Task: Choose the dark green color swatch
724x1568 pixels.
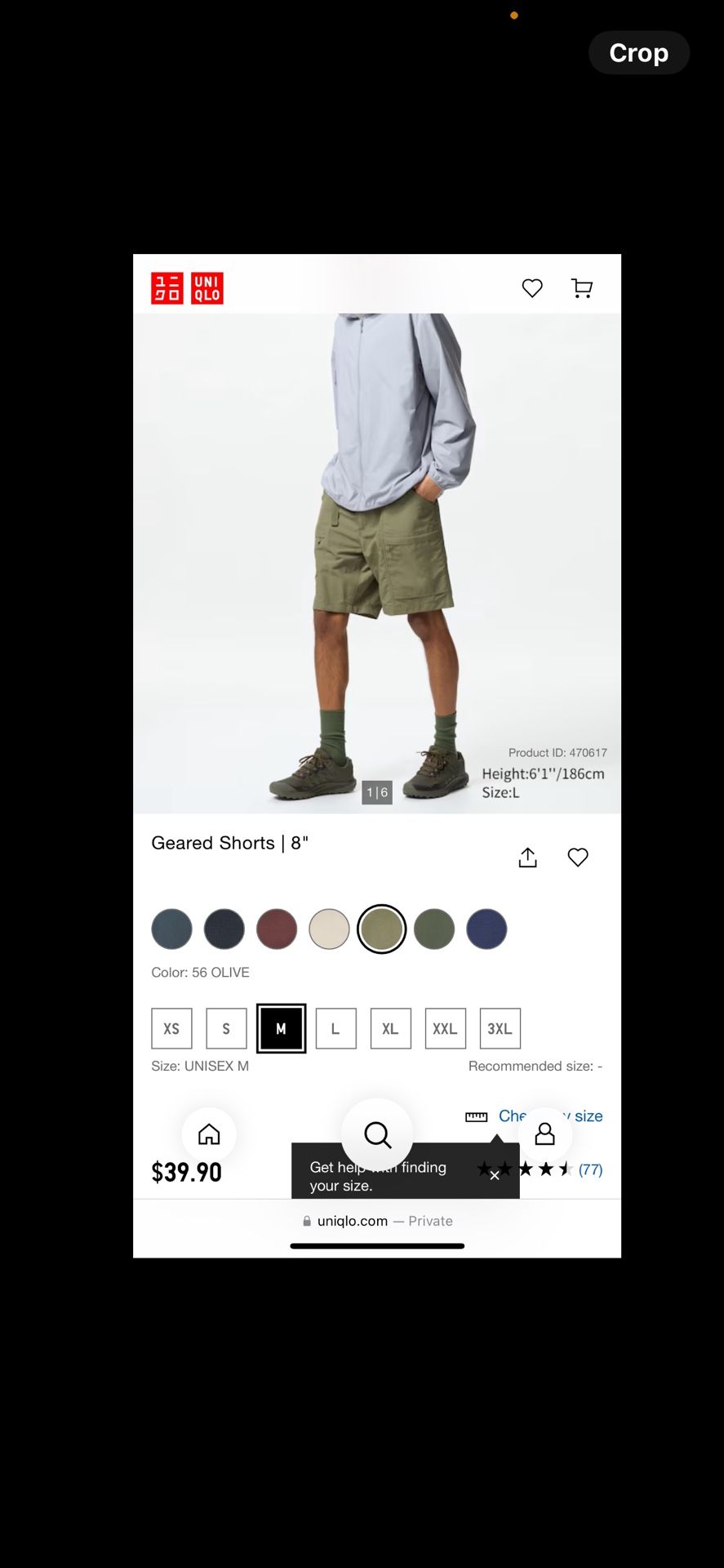Action: click(x=434, y=929)
